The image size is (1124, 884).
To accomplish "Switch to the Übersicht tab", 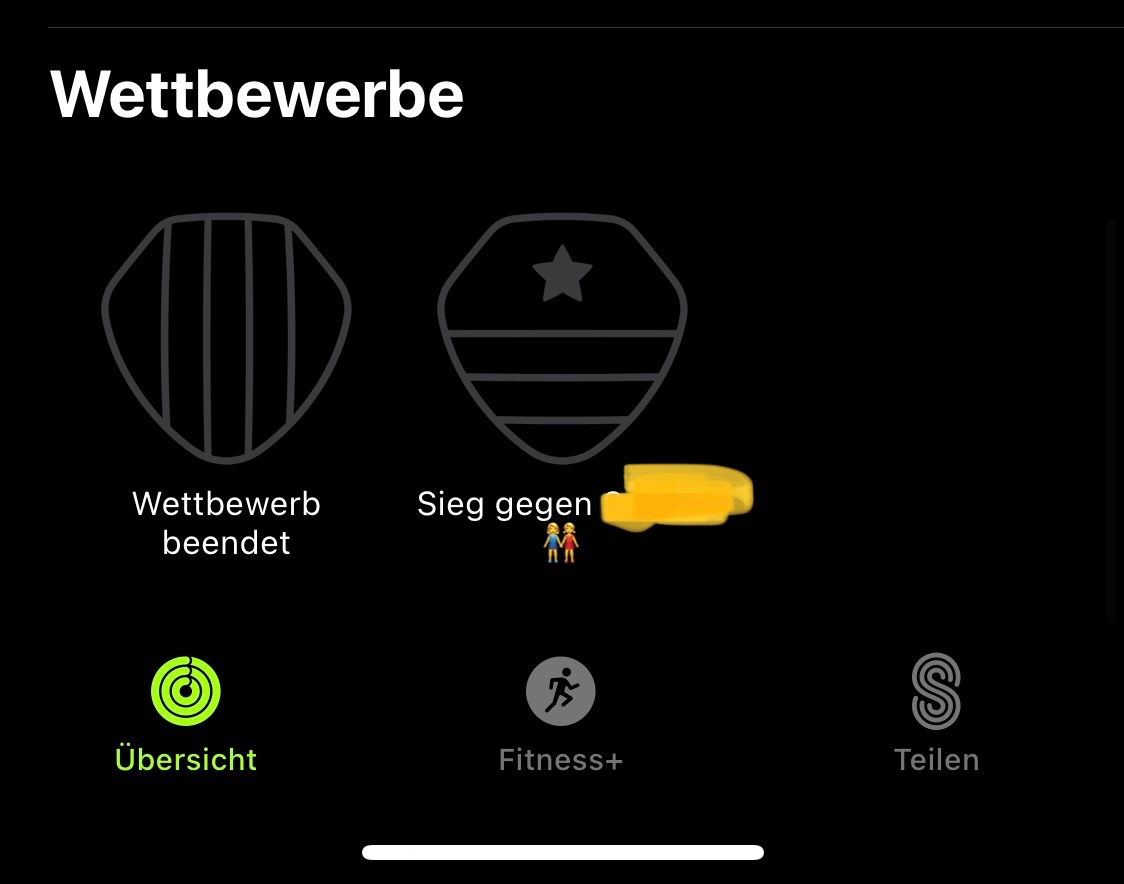I will point(186,714).
